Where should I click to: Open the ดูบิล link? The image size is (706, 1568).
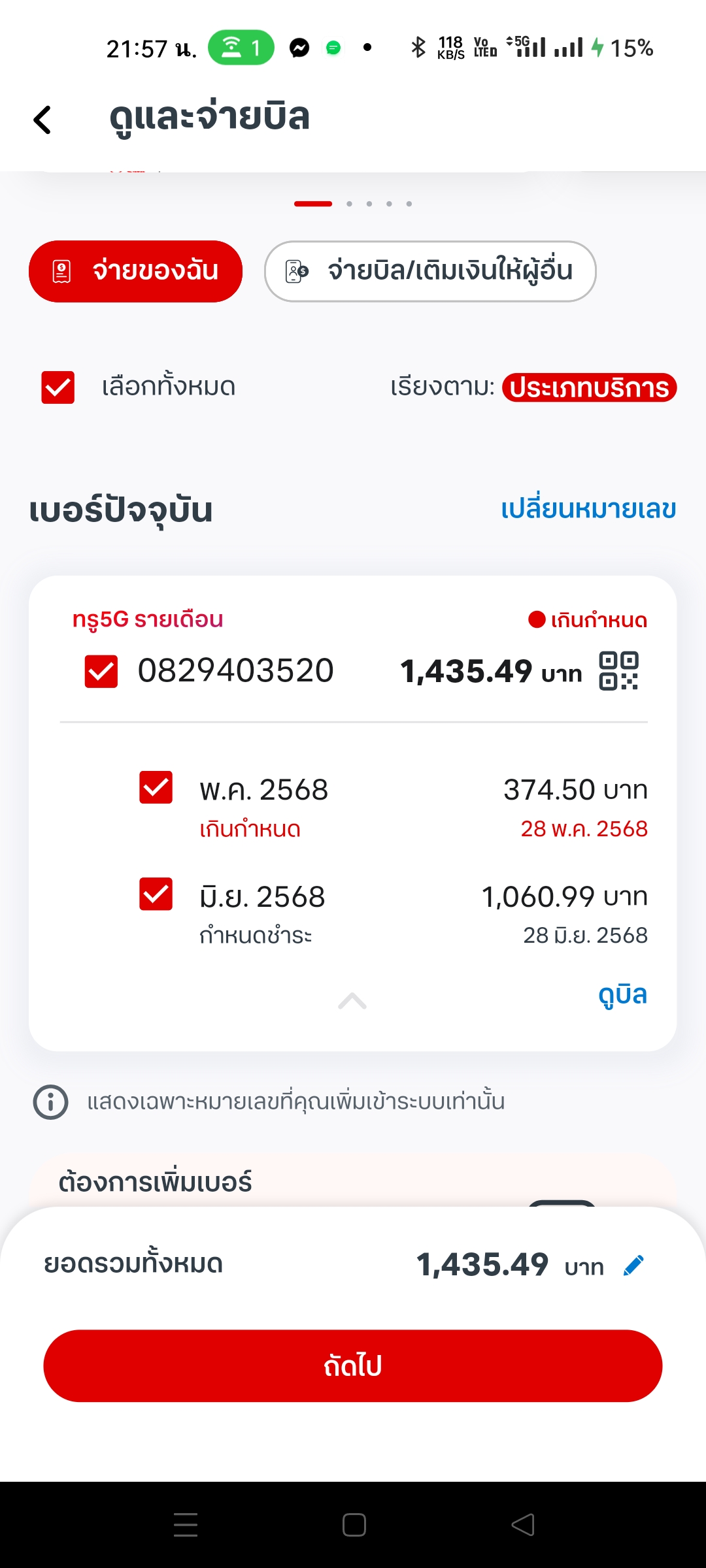tap(622, 994)
